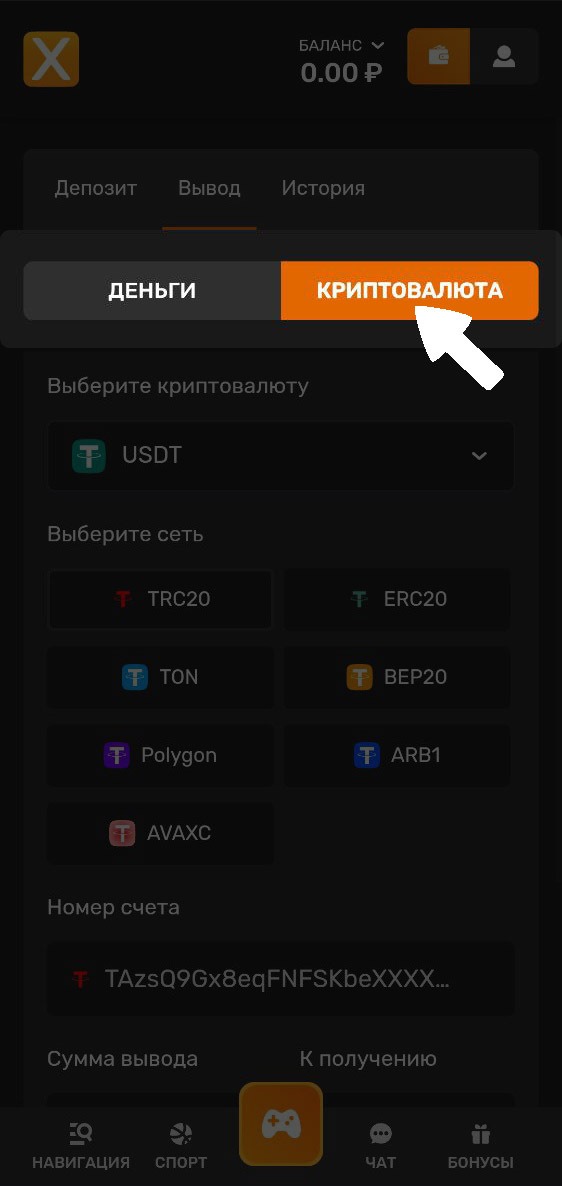Switch to the Вывод tab
The image size is (562, 1186).
pos(210,188)
